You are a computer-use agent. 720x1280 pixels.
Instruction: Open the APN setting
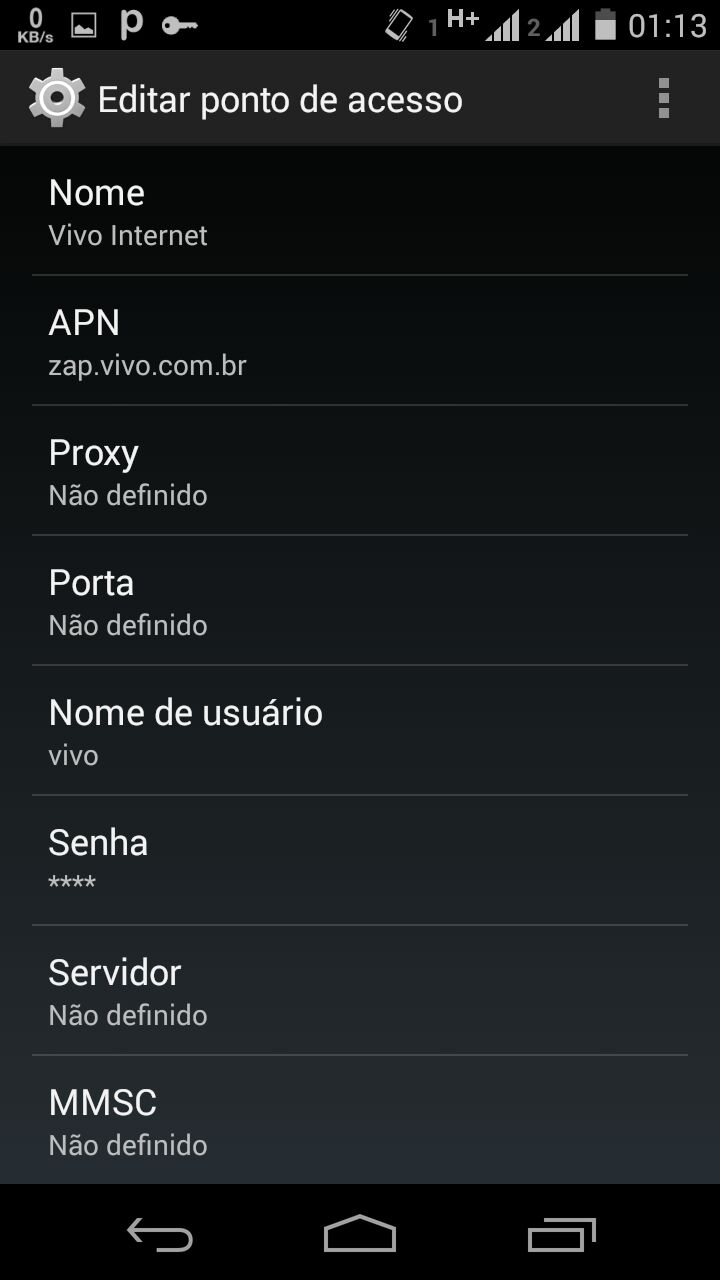[x=360, y=342]
